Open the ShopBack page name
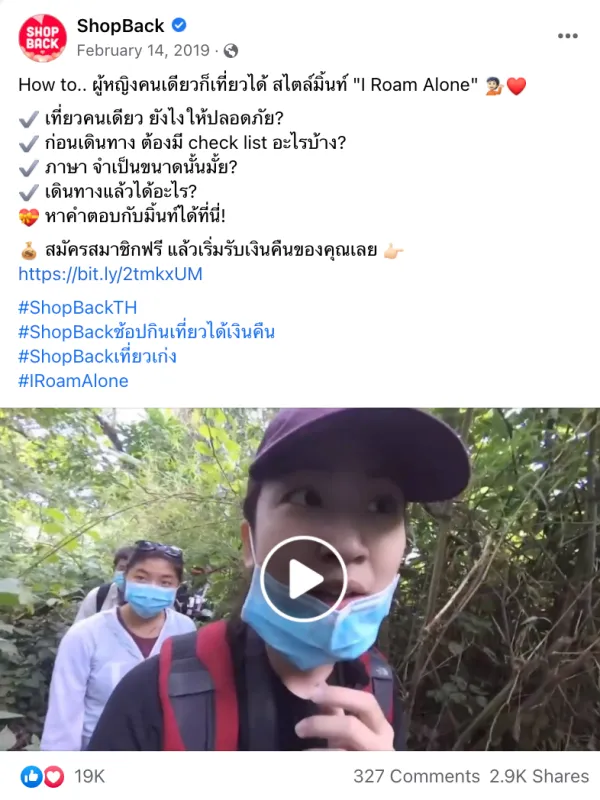 120,25
